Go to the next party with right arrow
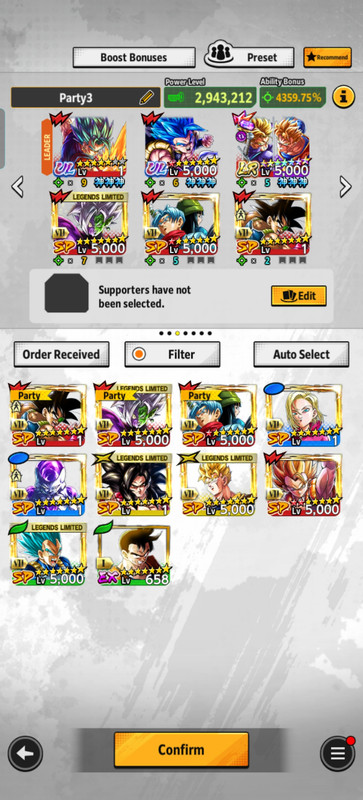363x800 pixels. 346,187
